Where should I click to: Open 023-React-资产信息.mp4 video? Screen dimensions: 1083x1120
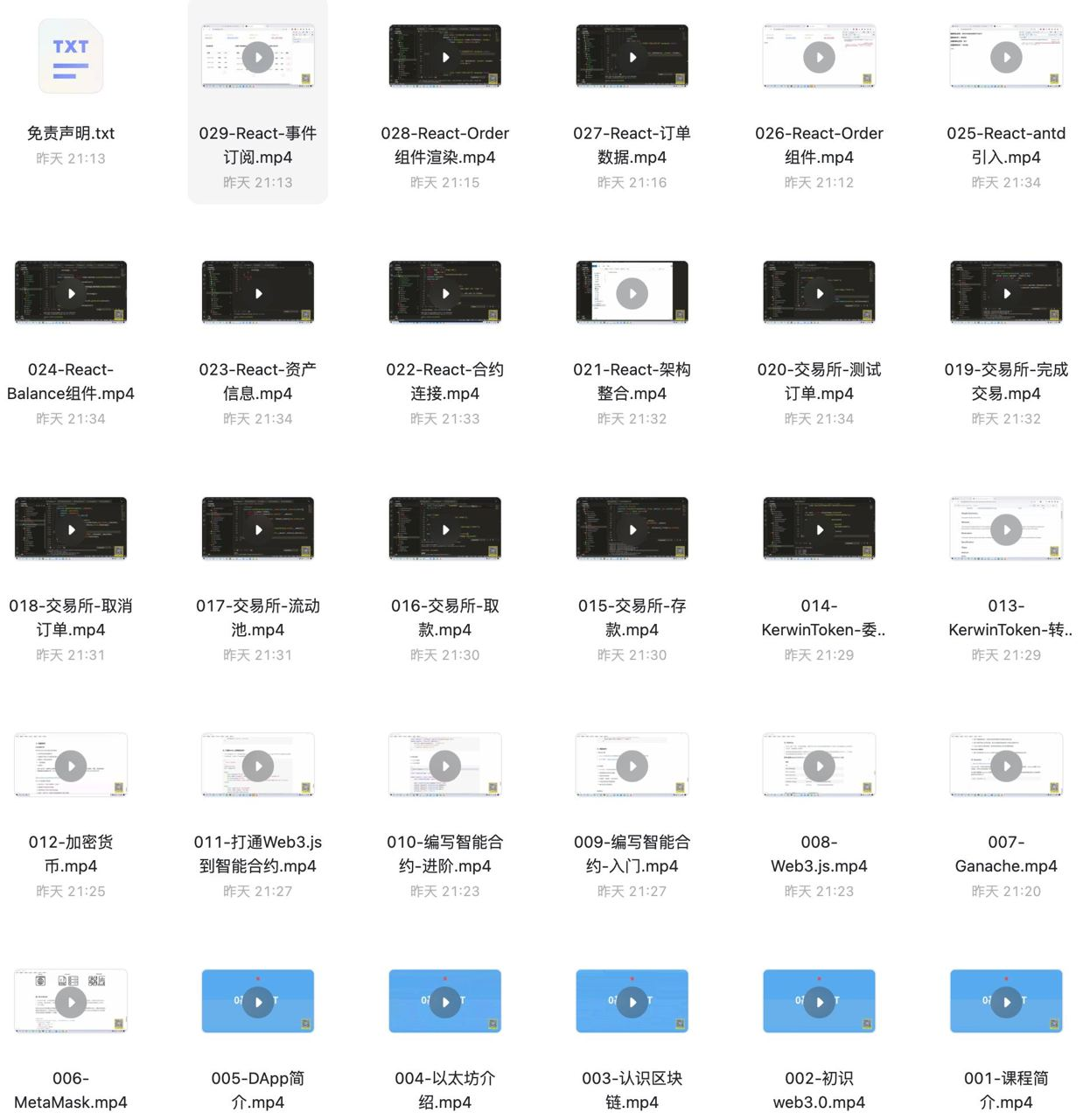tap(258, 294)
